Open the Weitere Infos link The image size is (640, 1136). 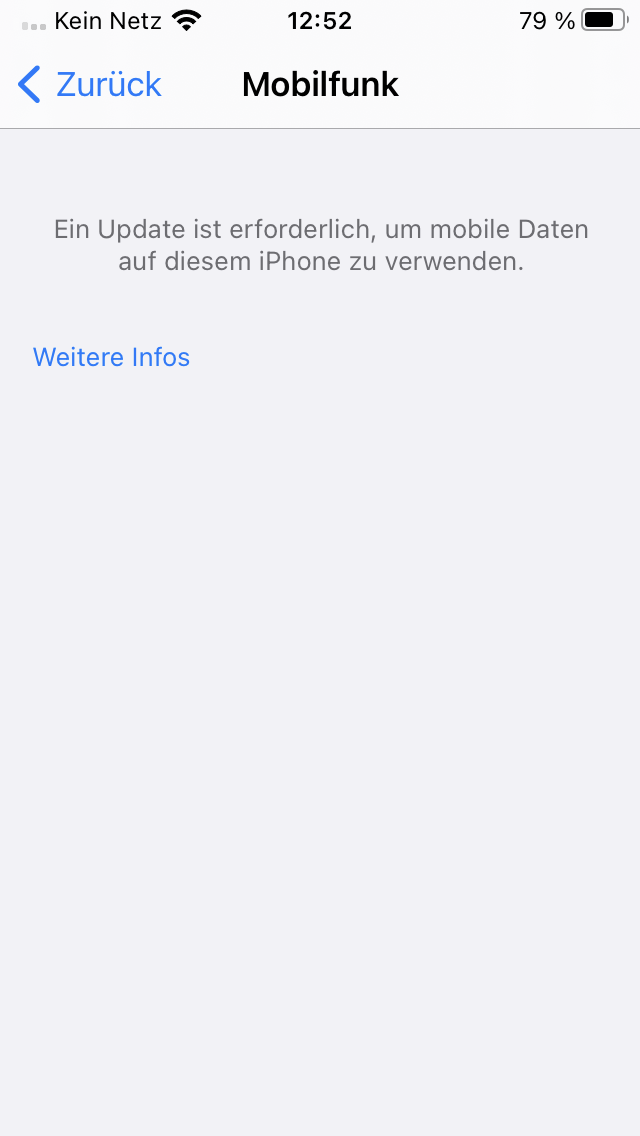click(111, 357)
